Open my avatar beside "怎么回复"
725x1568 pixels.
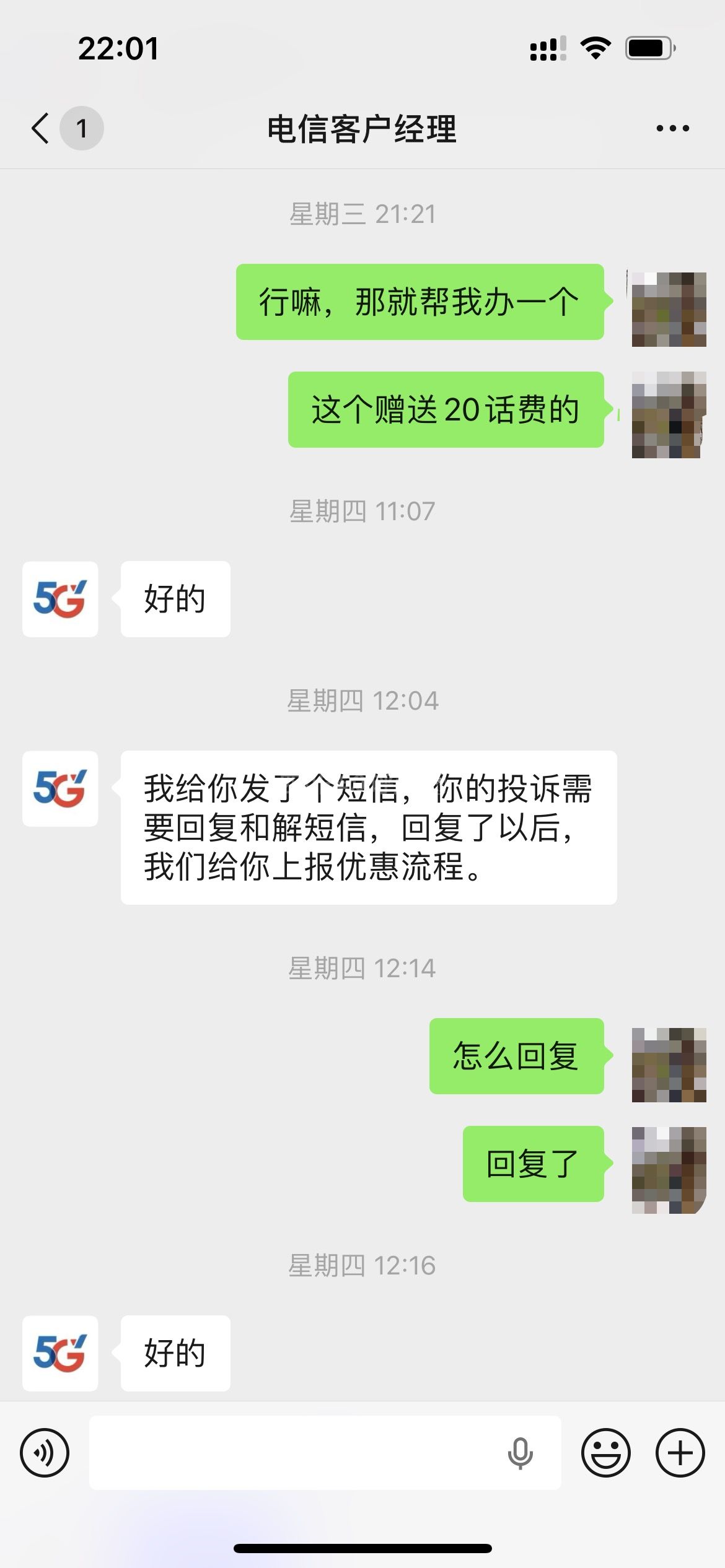[669, 1065]
